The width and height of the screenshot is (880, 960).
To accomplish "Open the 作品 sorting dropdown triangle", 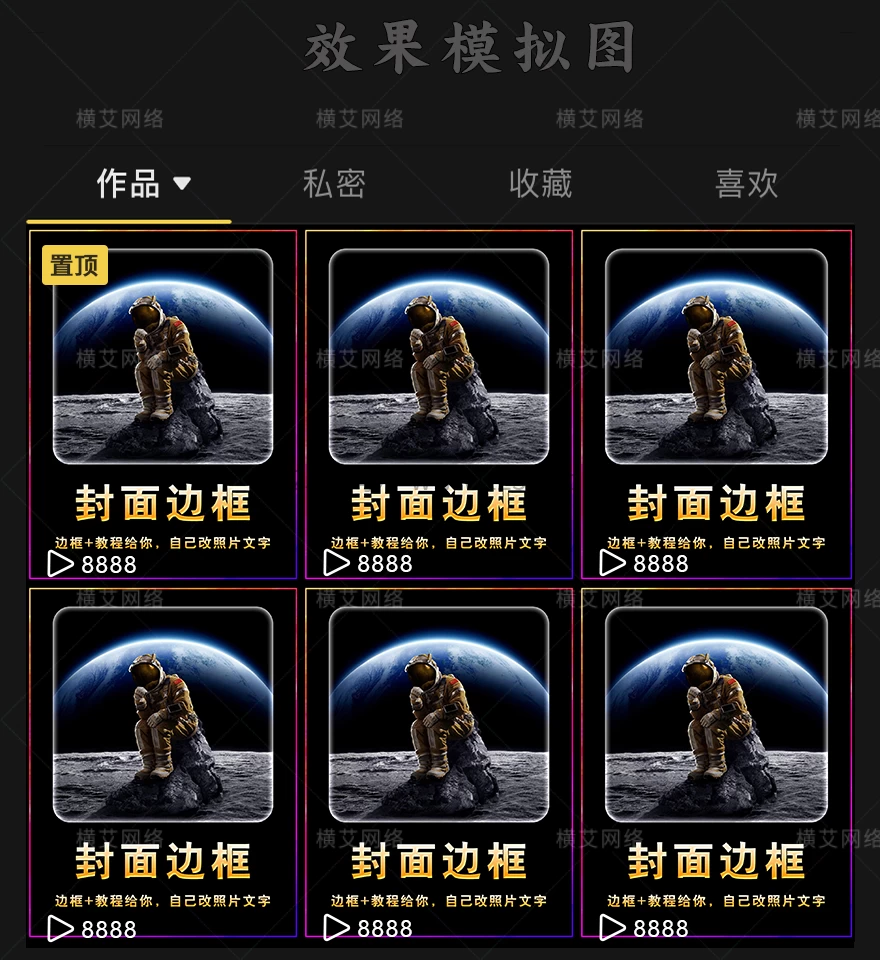I will 182,183.
